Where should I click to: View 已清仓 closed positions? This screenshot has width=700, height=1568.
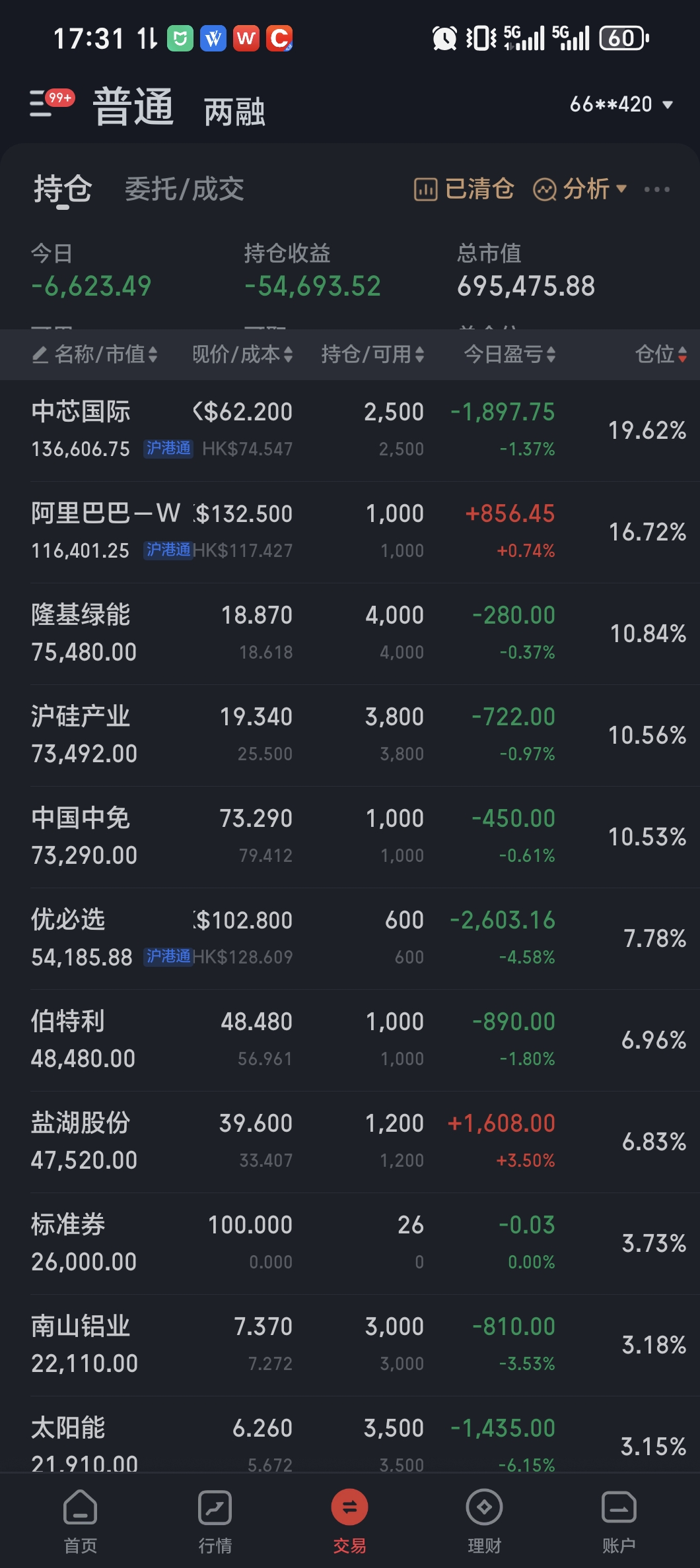(x=464, y=189)
